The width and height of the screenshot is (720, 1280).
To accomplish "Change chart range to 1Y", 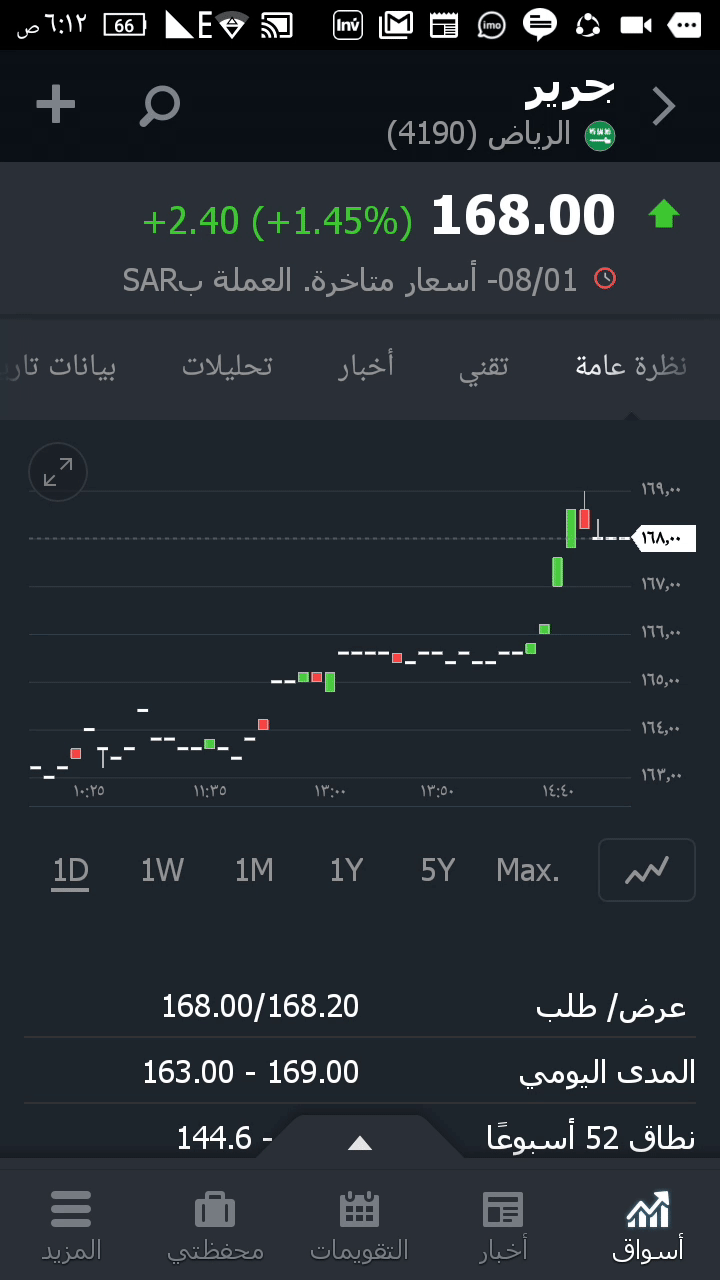I will [x=346, y=871].
